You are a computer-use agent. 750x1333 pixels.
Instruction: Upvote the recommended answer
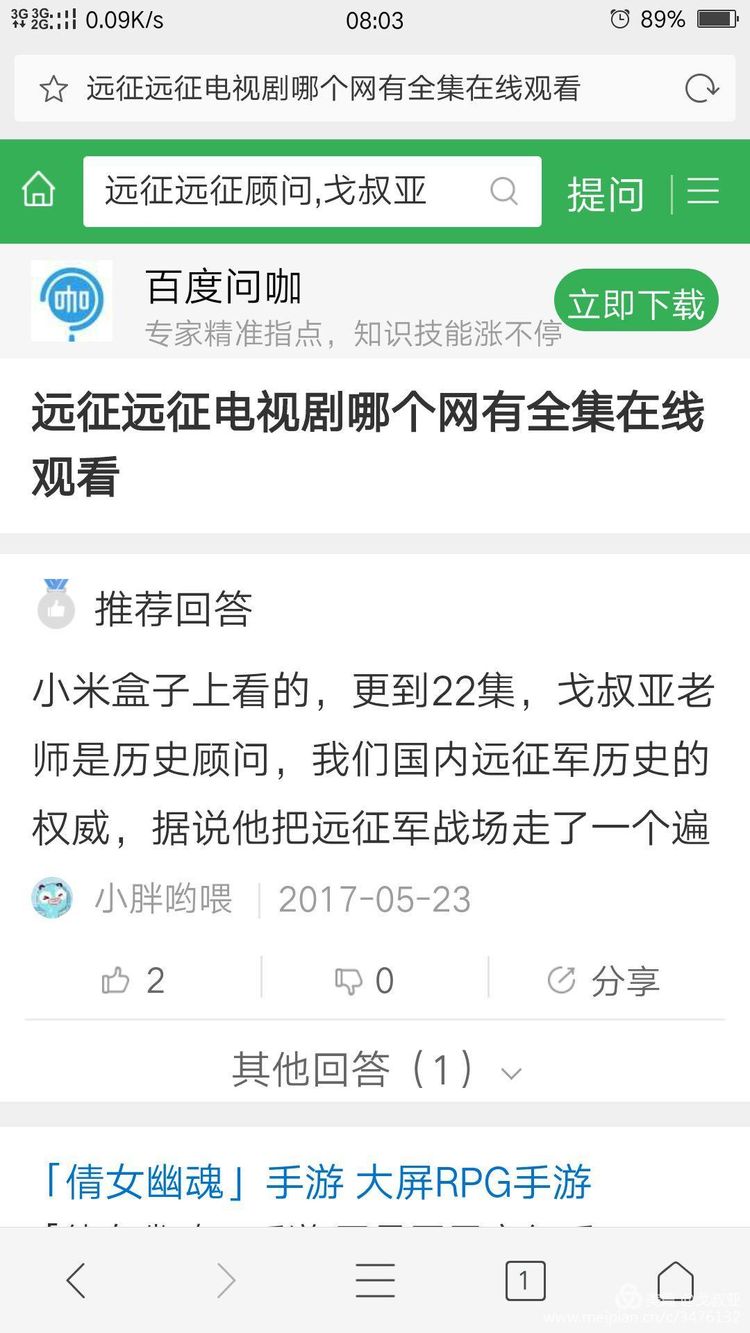click(x=133, y=981)
